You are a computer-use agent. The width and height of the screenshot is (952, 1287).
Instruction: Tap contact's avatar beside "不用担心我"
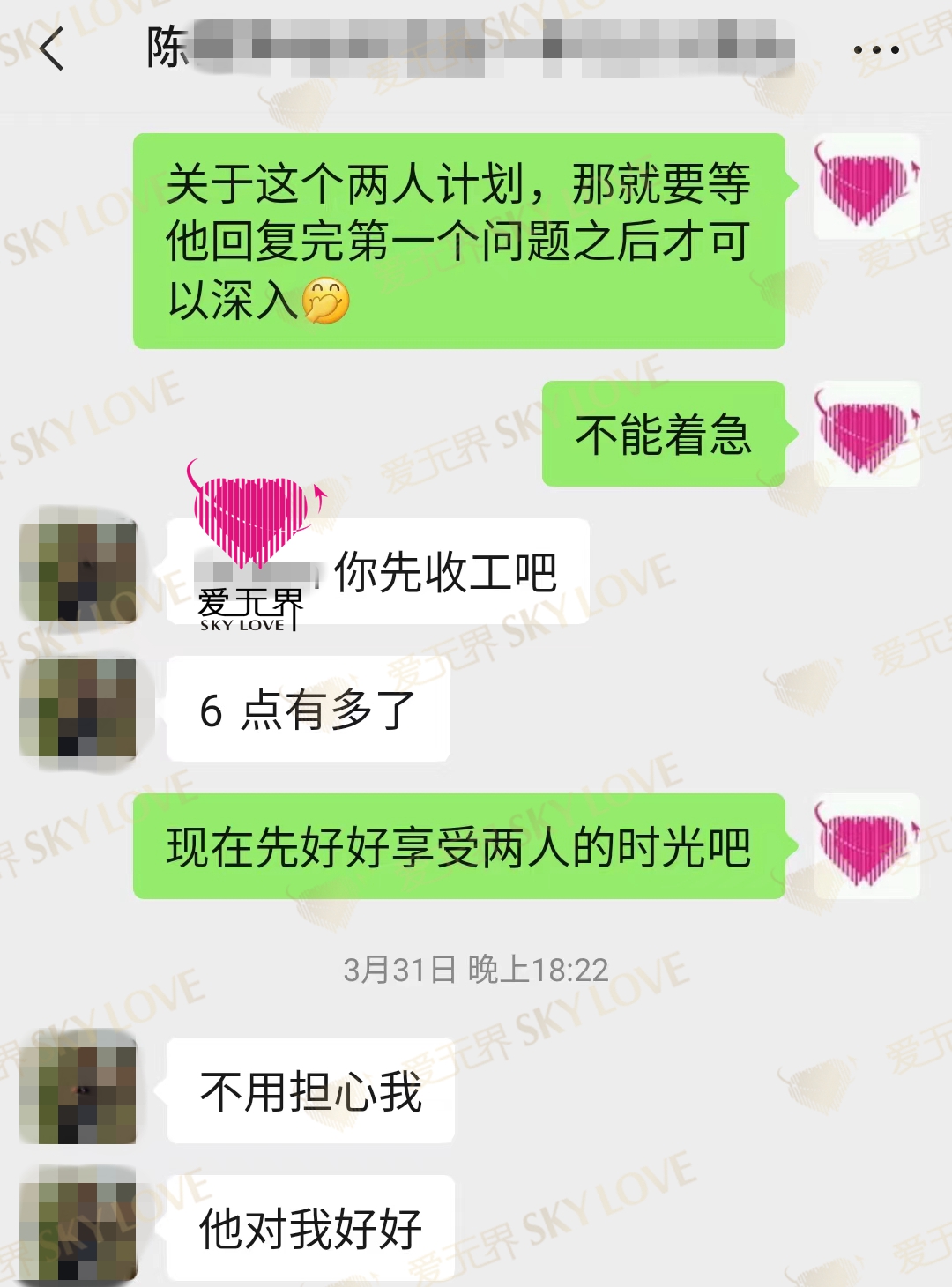coord(78,1091)
